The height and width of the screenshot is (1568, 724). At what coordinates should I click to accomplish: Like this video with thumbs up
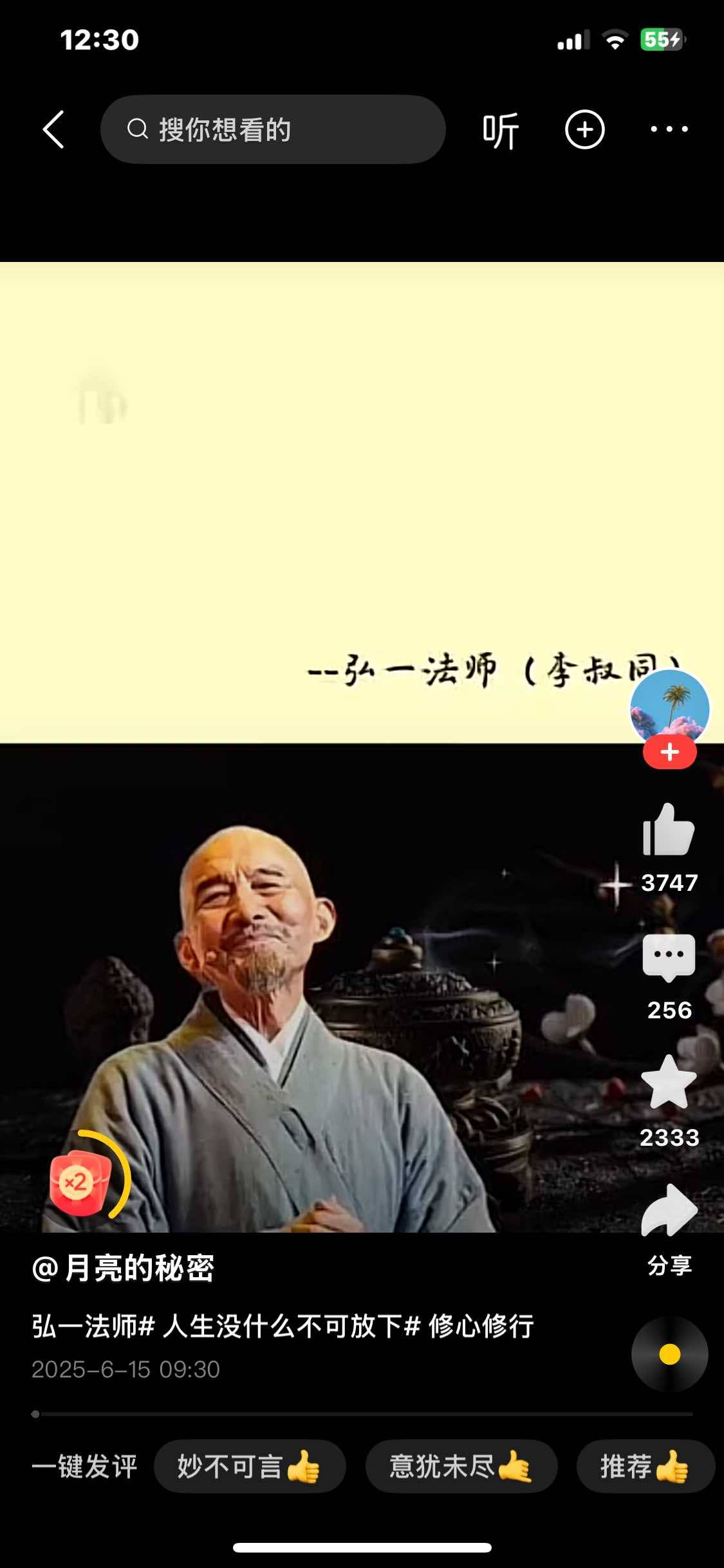[x=669, y=831]
